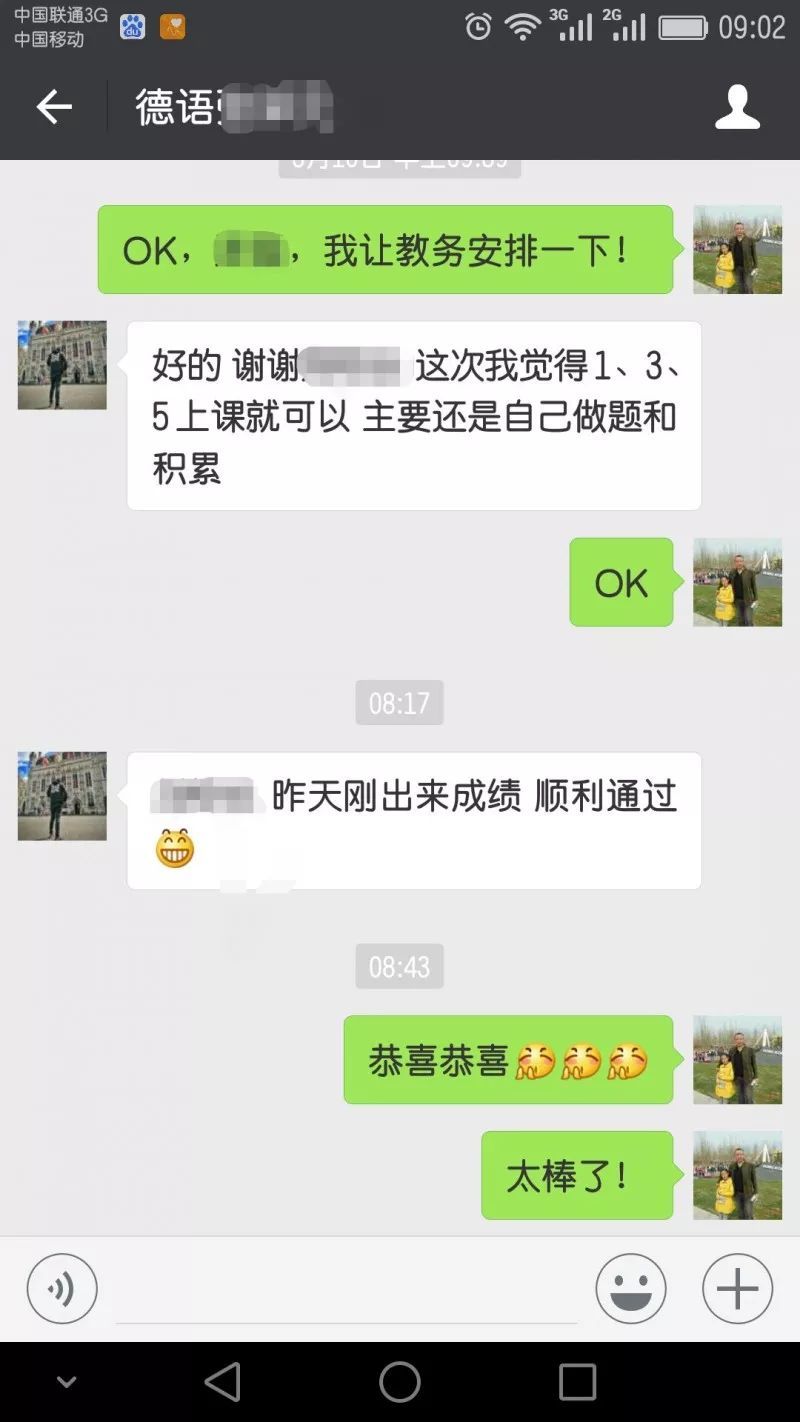Switch to voice message input
This screenshot has height=1422, width=800.
coord(62,1289)
